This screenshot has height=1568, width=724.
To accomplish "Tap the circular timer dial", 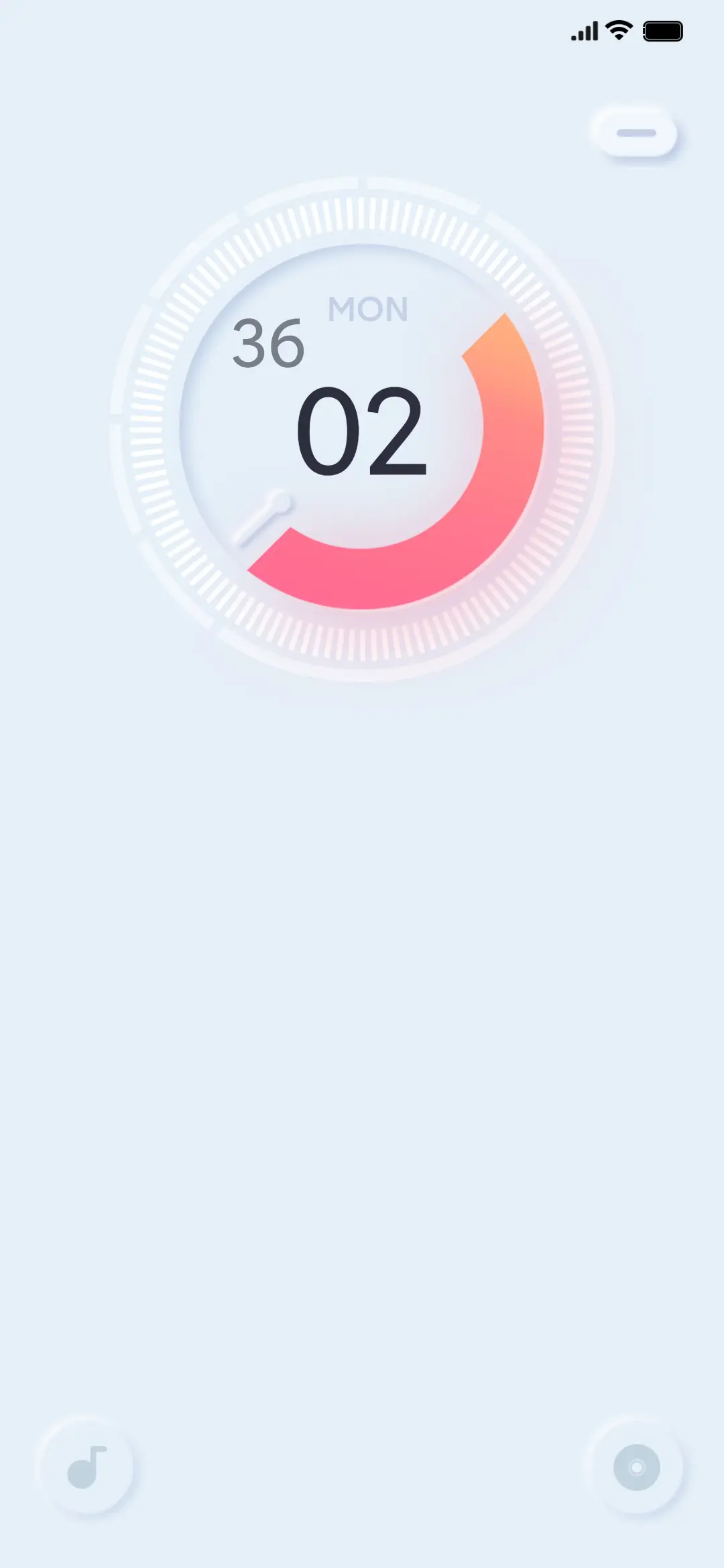I will coord(362,429).
